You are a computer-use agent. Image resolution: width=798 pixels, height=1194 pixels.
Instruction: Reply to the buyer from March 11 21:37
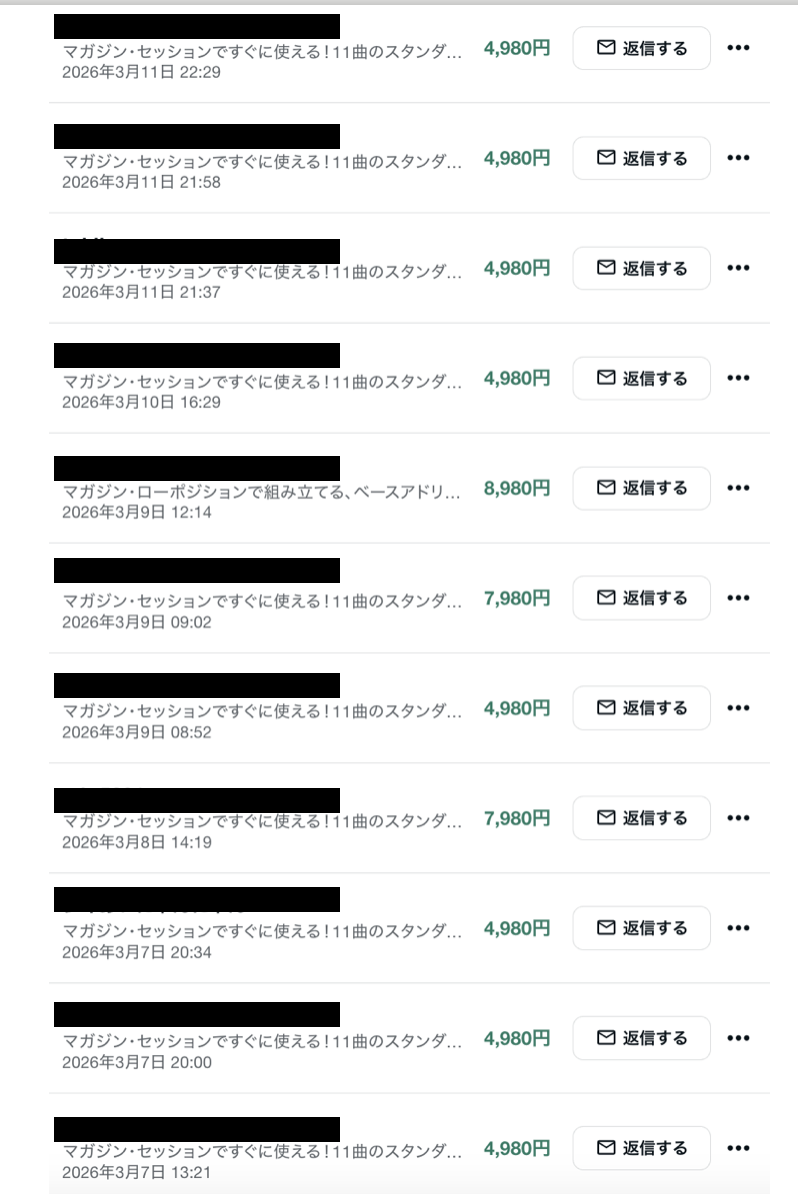tap(641, 268)
